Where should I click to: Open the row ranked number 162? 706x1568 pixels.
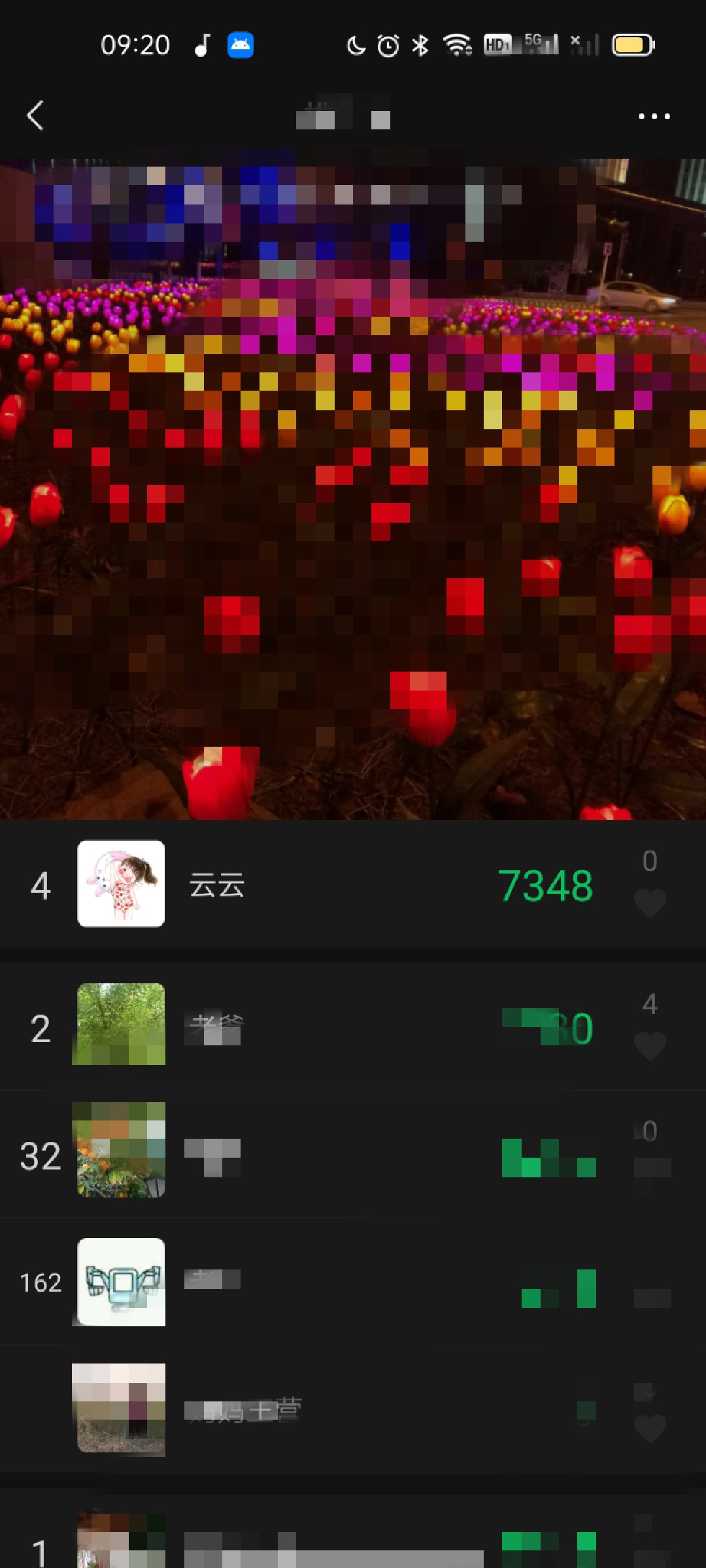(353, 1282)
